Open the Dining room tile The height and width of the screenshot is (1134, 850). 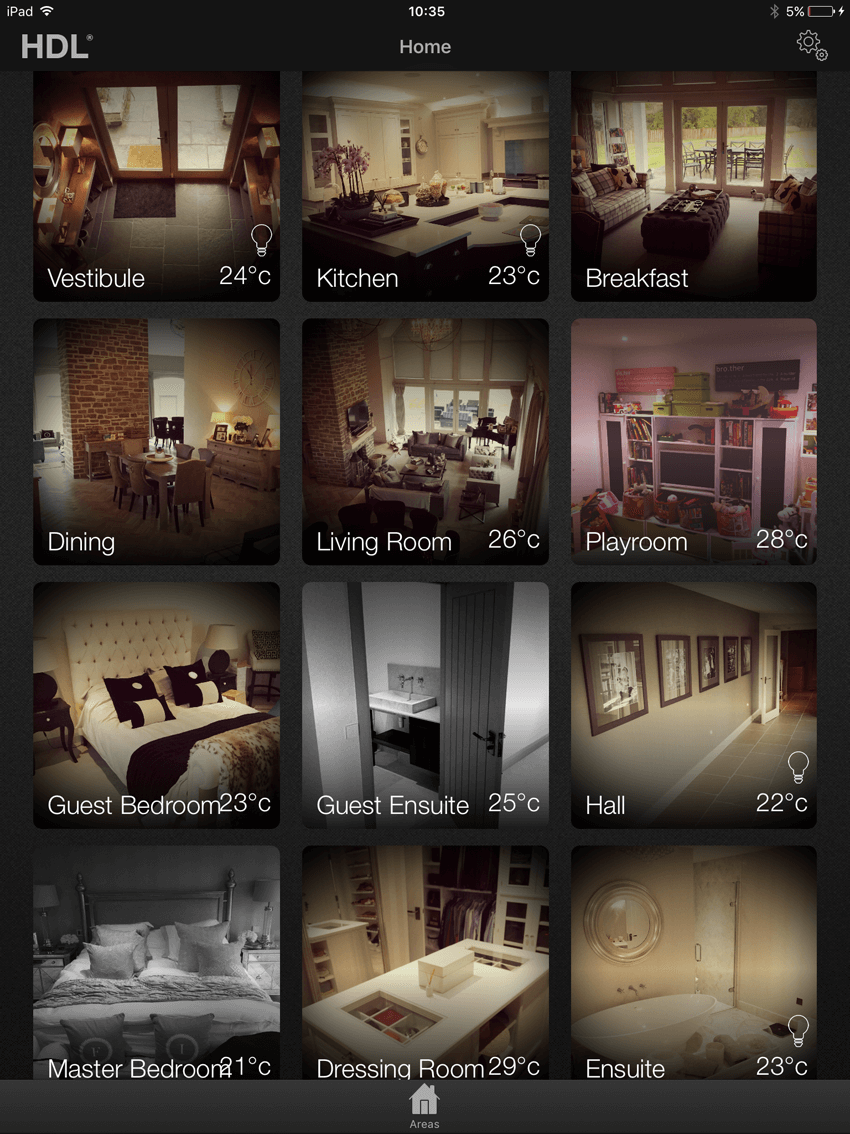click(x=156, y=441)
